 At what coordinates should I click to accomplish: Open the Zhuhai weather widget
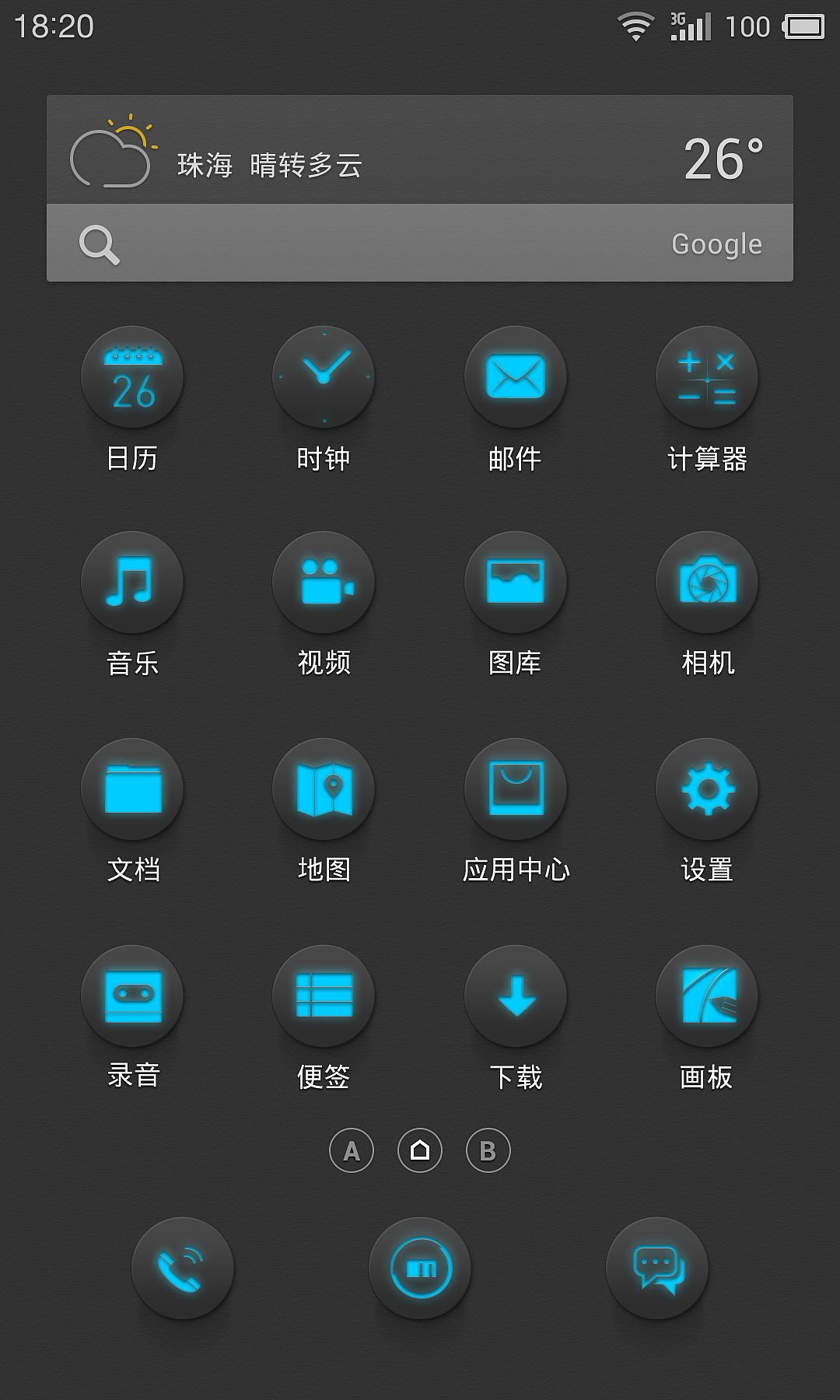point(420,150)
